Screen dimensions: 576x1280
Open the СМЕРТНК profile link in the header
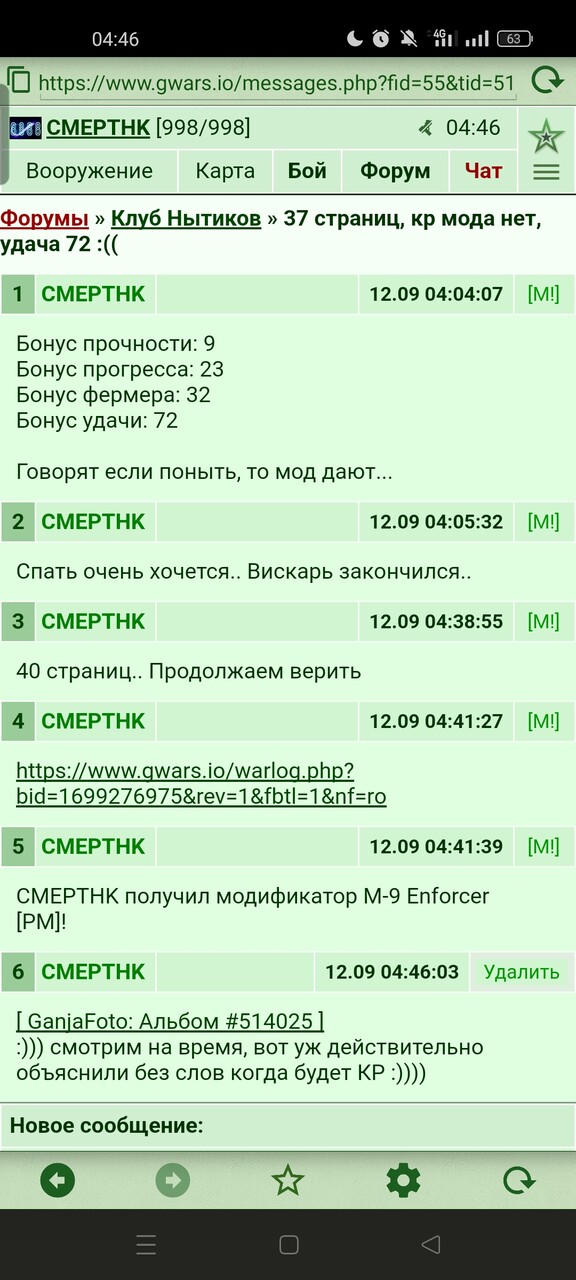(x=98, y=128)
